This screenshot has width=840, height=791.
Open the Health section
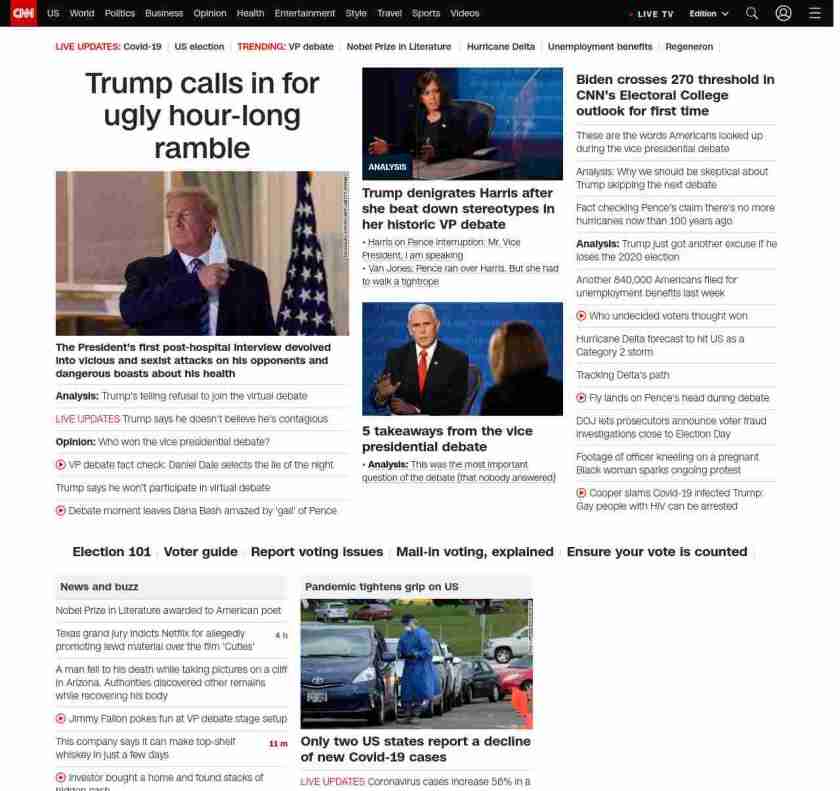250,13
